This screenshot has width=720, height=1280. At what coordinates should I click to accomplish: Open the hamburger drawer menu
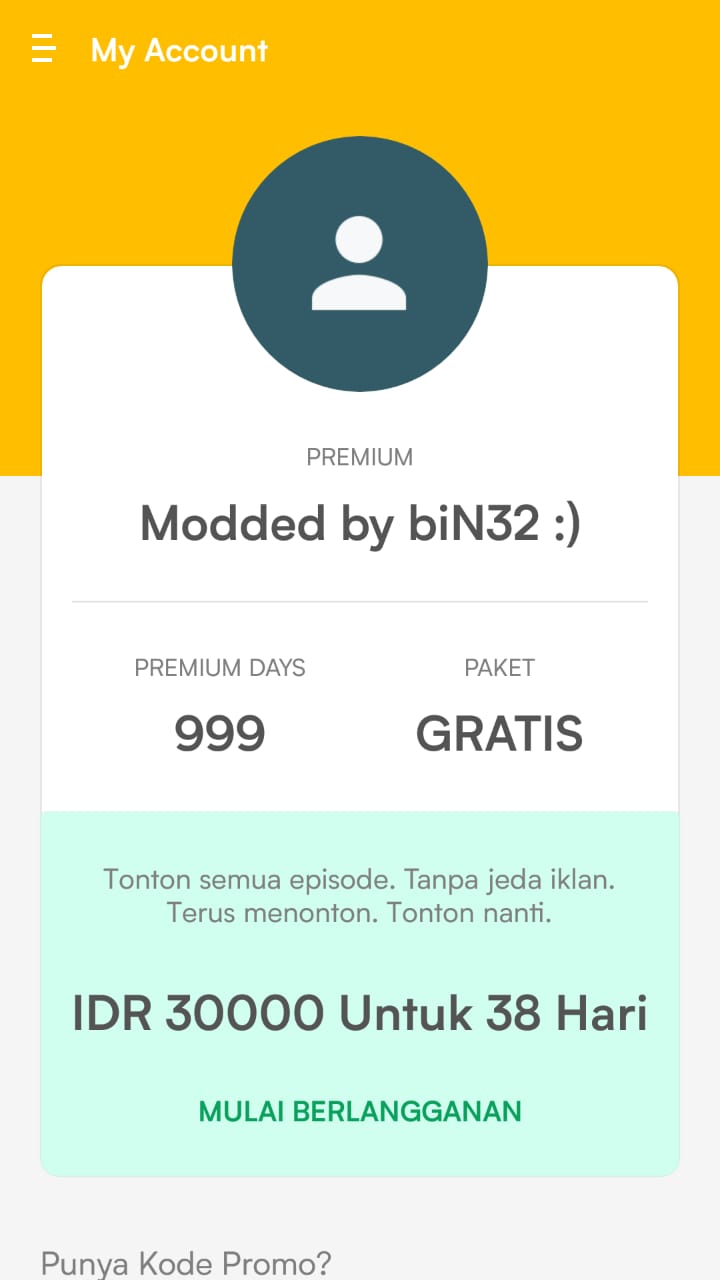[x=43, y=49]
